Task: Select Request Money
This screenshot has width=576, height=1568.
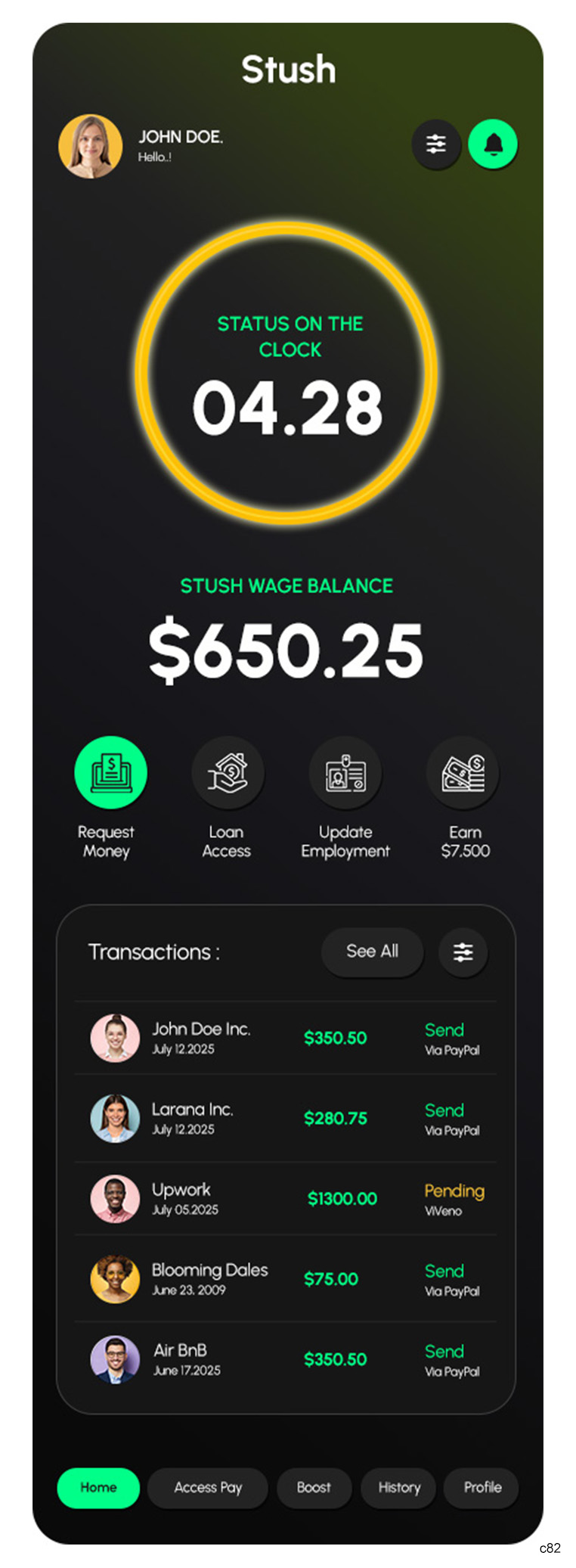Action: click(x=110, y=772)
